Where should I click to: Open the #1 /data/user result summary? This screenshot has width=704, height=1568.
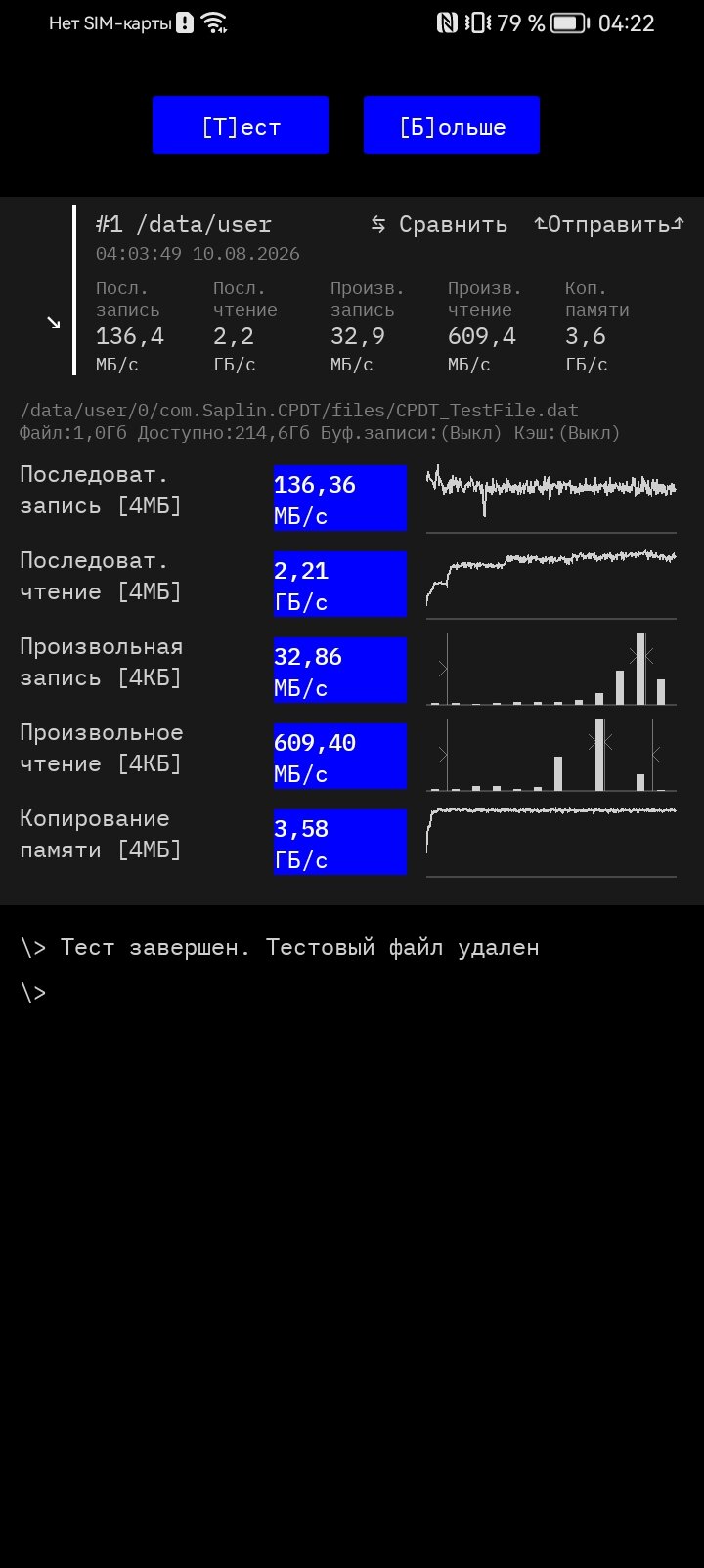pos(184,224)
